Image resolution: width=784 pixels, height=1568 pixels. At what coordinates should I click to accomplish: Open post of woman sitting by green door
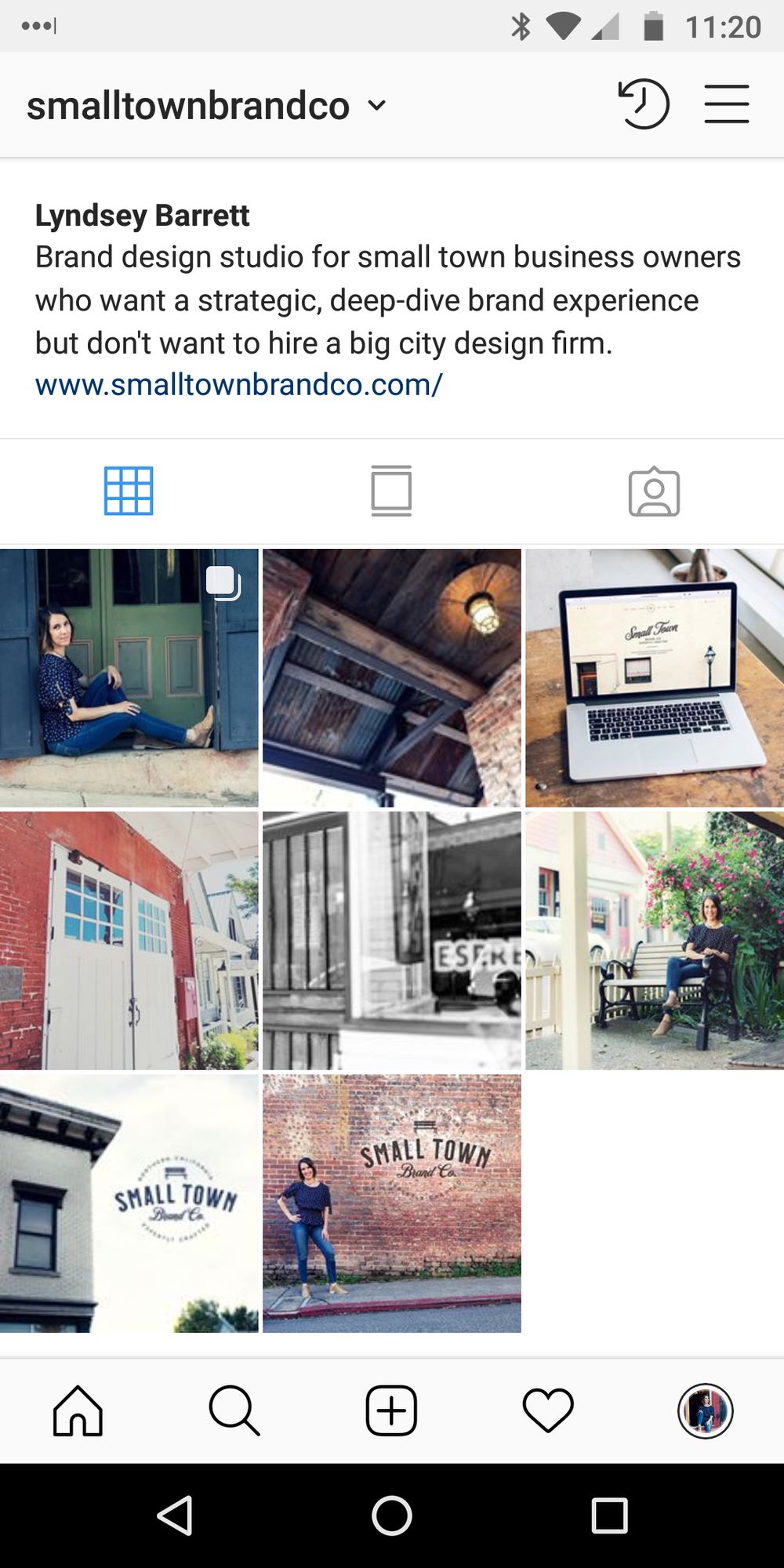[x=129, y=677]
